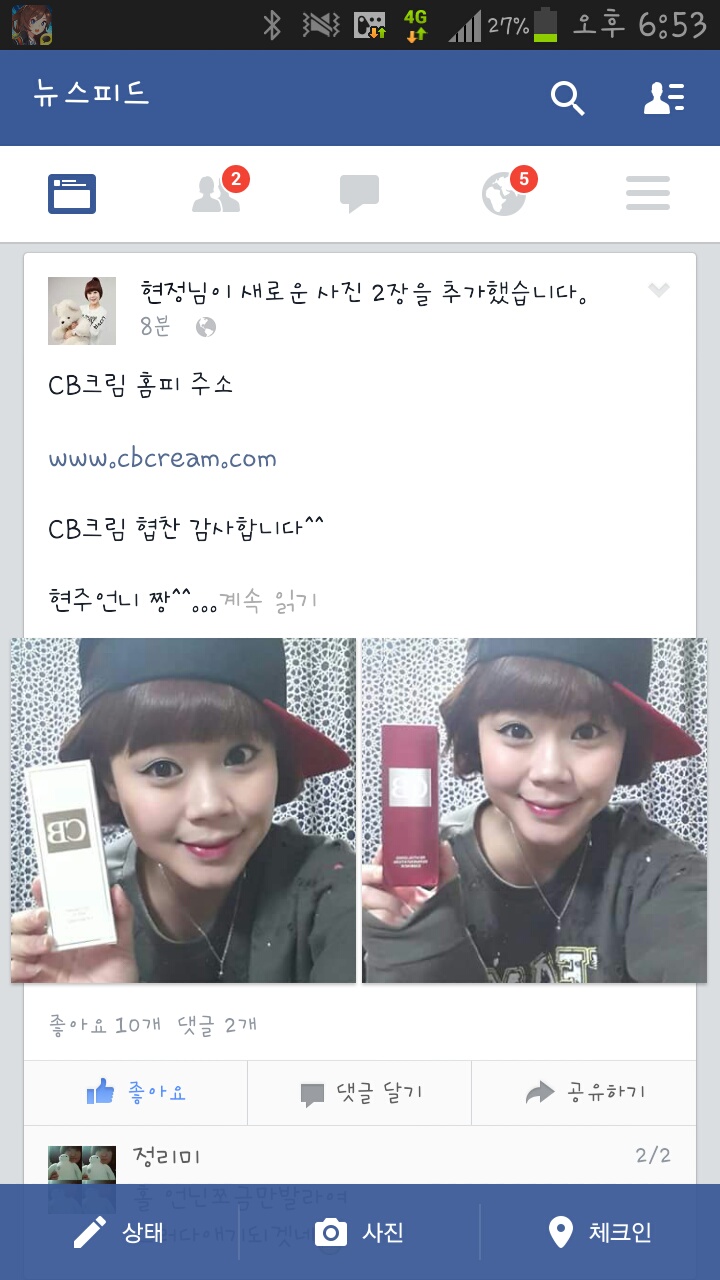Open the notifications globe tab
The image size is (720, 1280).
[504, 194]
